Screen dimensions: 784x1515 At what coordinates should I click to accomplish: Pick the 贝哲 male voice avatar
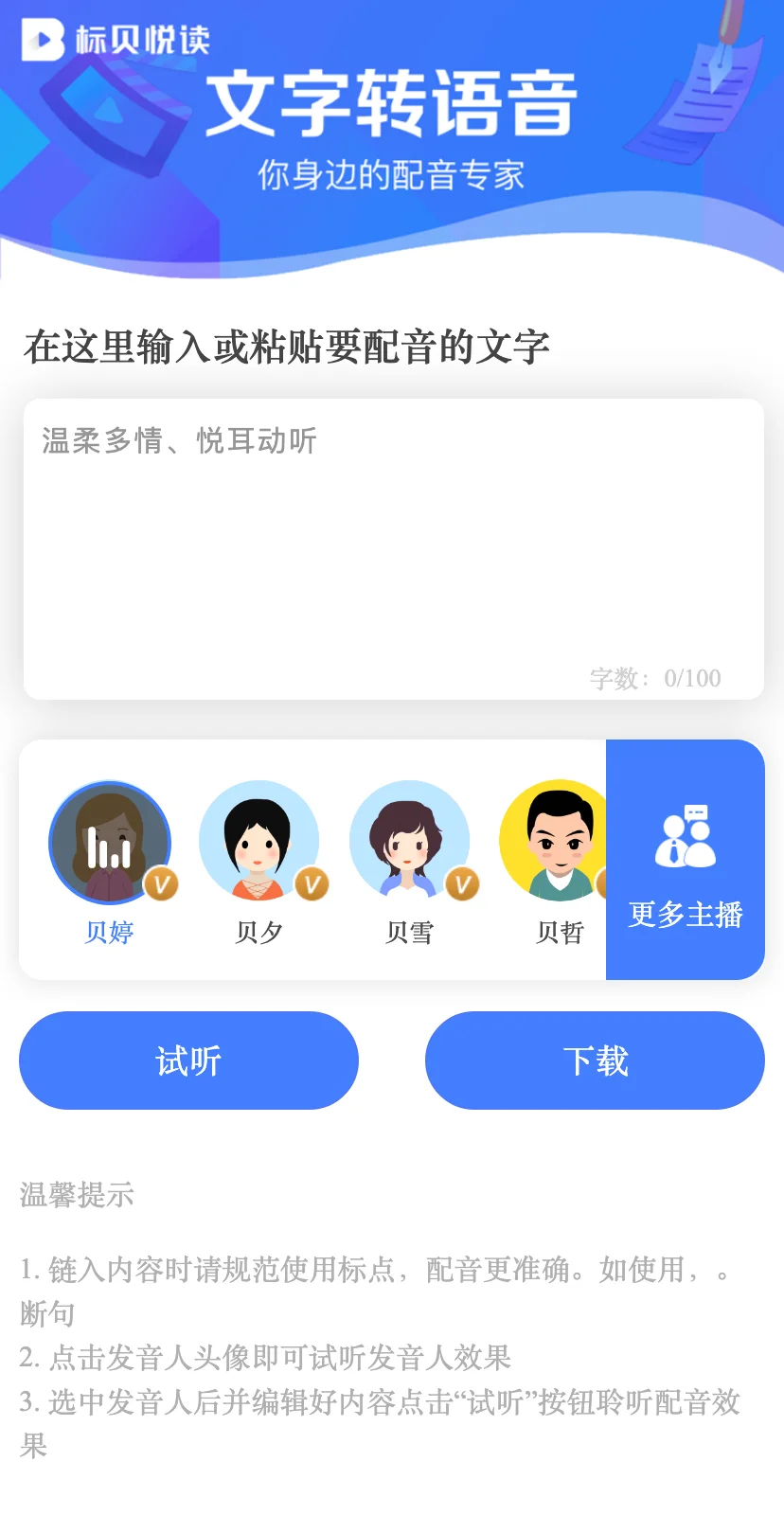point(557,843)
